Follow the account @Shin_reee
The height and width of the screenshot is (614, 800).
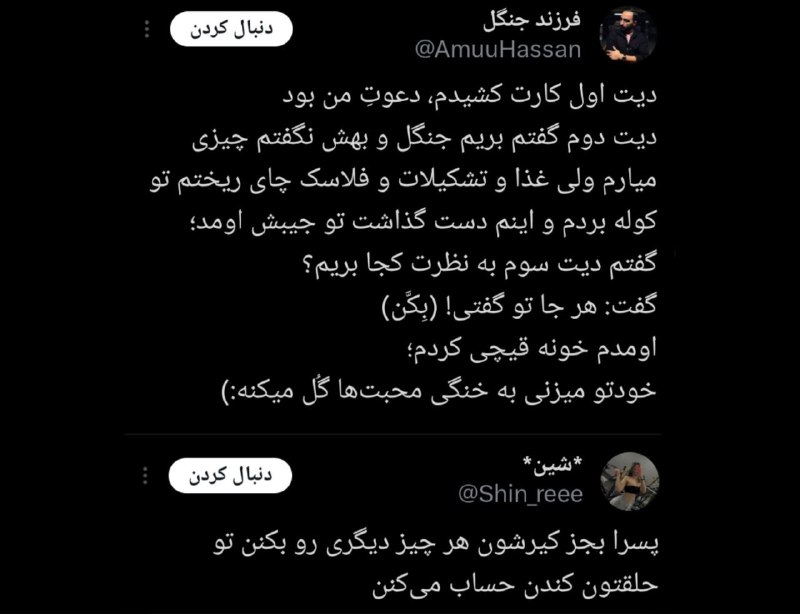(230, 474)
